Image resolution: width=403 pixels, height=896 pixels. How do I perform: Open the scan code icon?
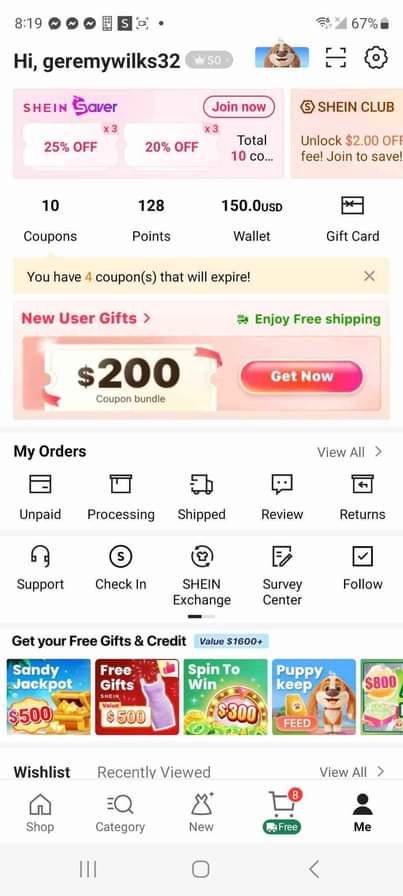[x=336, y=58]
